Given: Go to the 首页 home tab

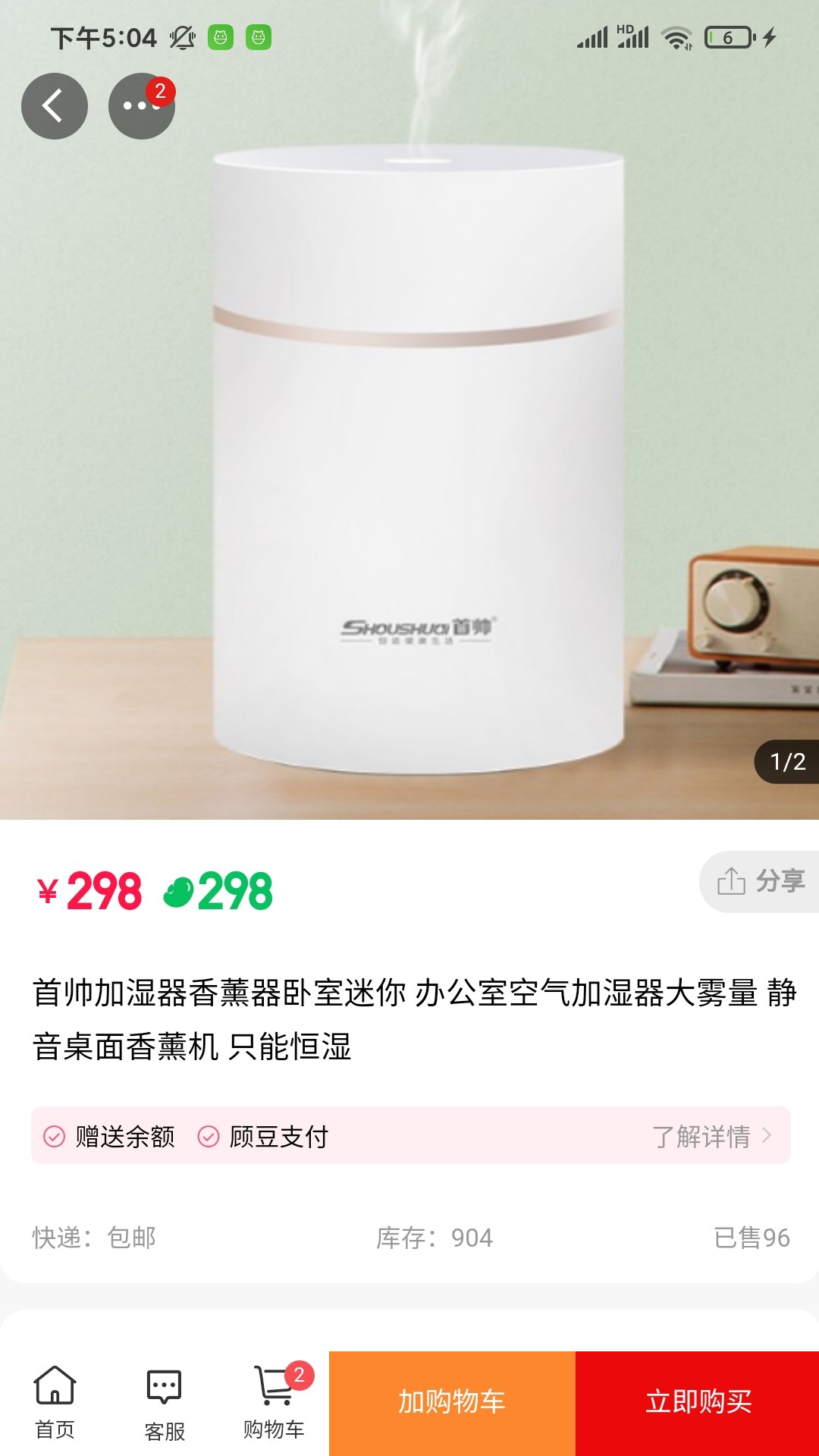Looking at the screenshot, I should pyautogui.click(x=55, y=1403).
